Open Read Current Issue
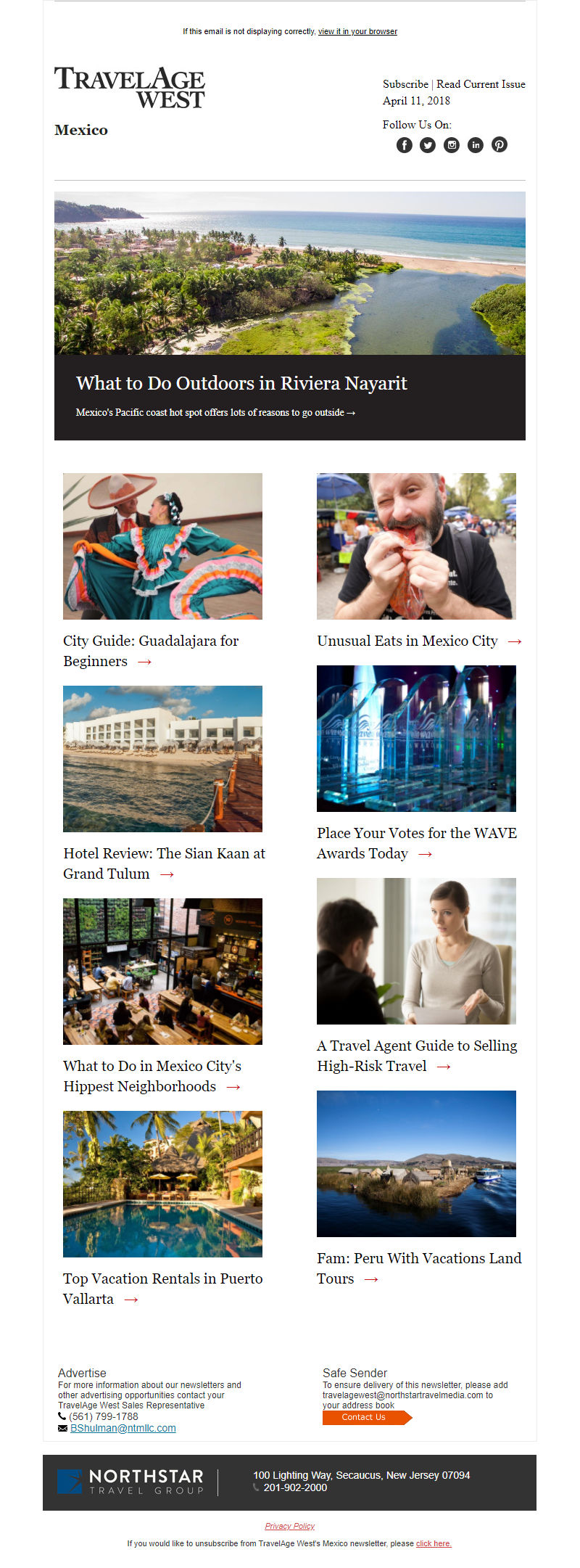Viewport: 580px width, 1568px height. point(481,84)
